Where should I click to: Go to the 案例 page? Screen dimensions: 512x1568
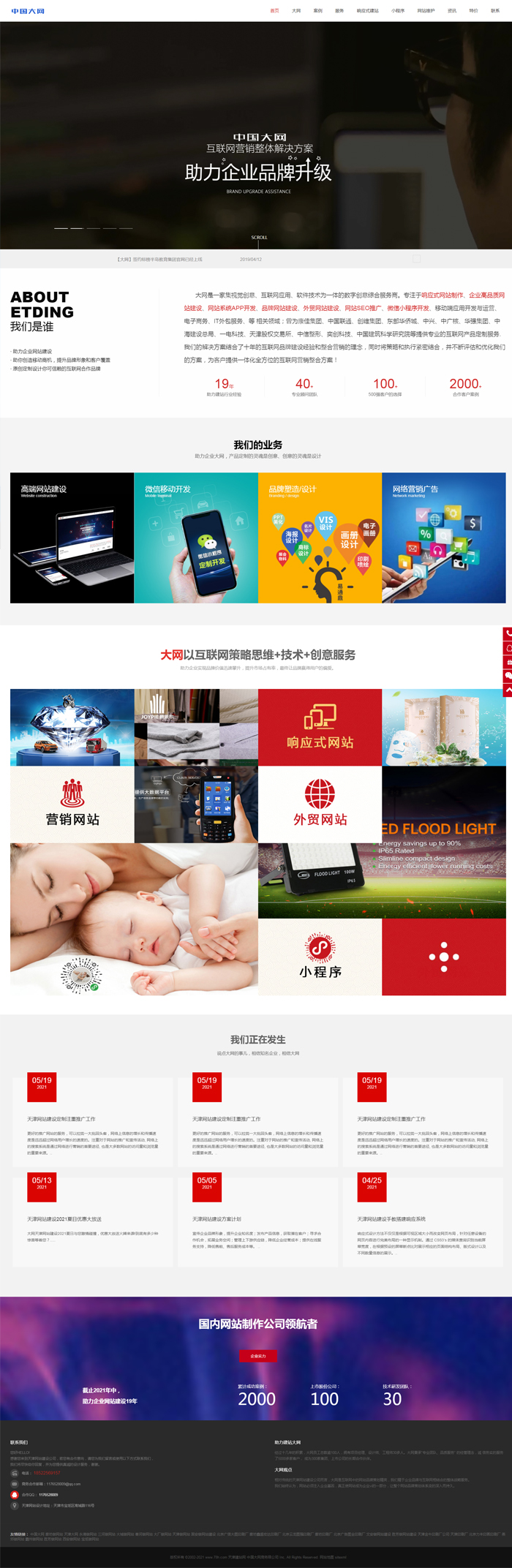click(x=317, y=11)
